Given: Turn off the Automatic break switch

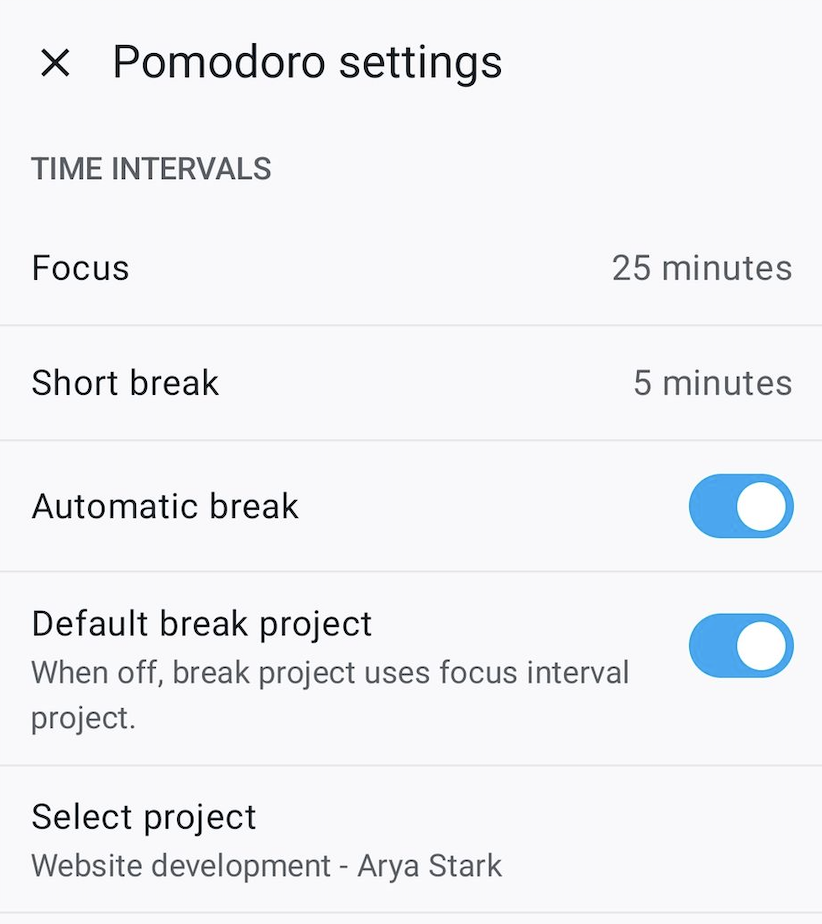Looking at the screenshot, I should pyautogui.click(x=740, y=506).
